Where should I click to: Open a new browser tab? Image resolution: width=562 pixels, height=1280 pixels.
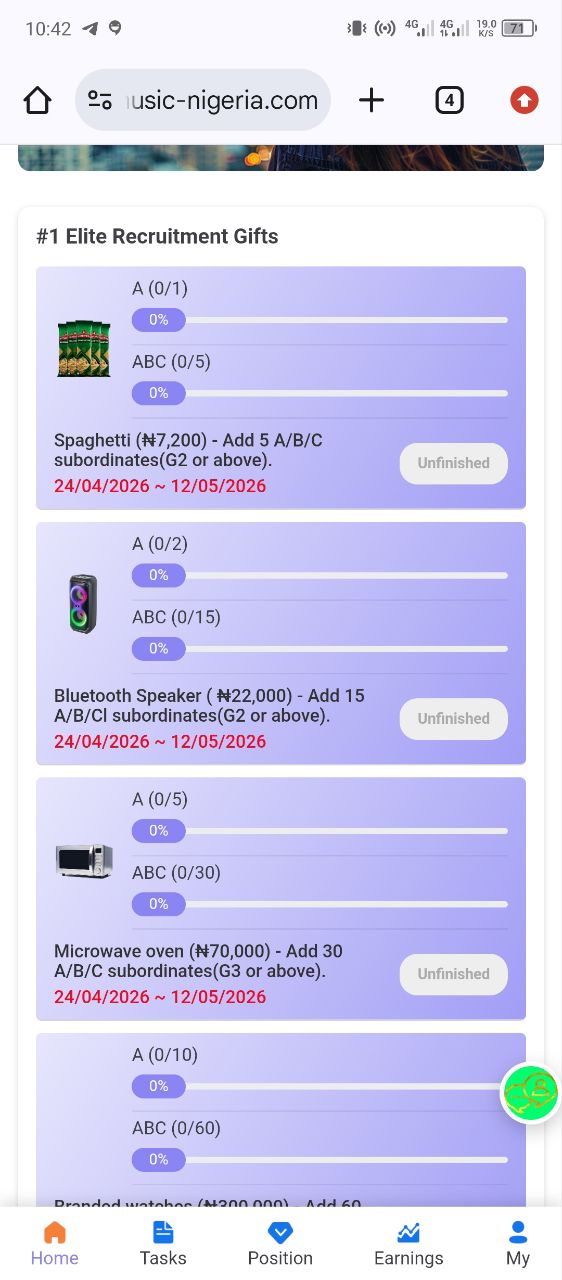[x=371, y=100]
